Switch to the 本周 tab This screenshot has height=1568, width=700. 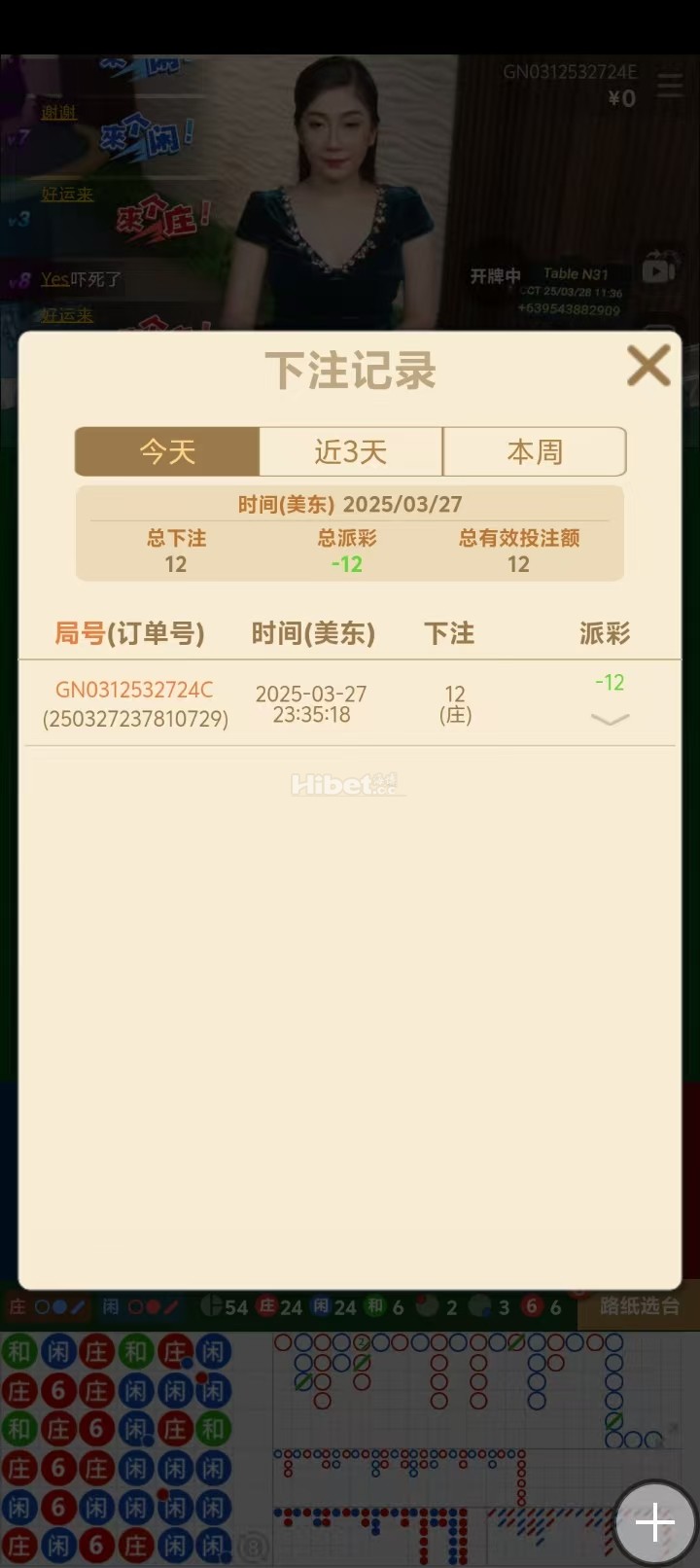(534, 451)
